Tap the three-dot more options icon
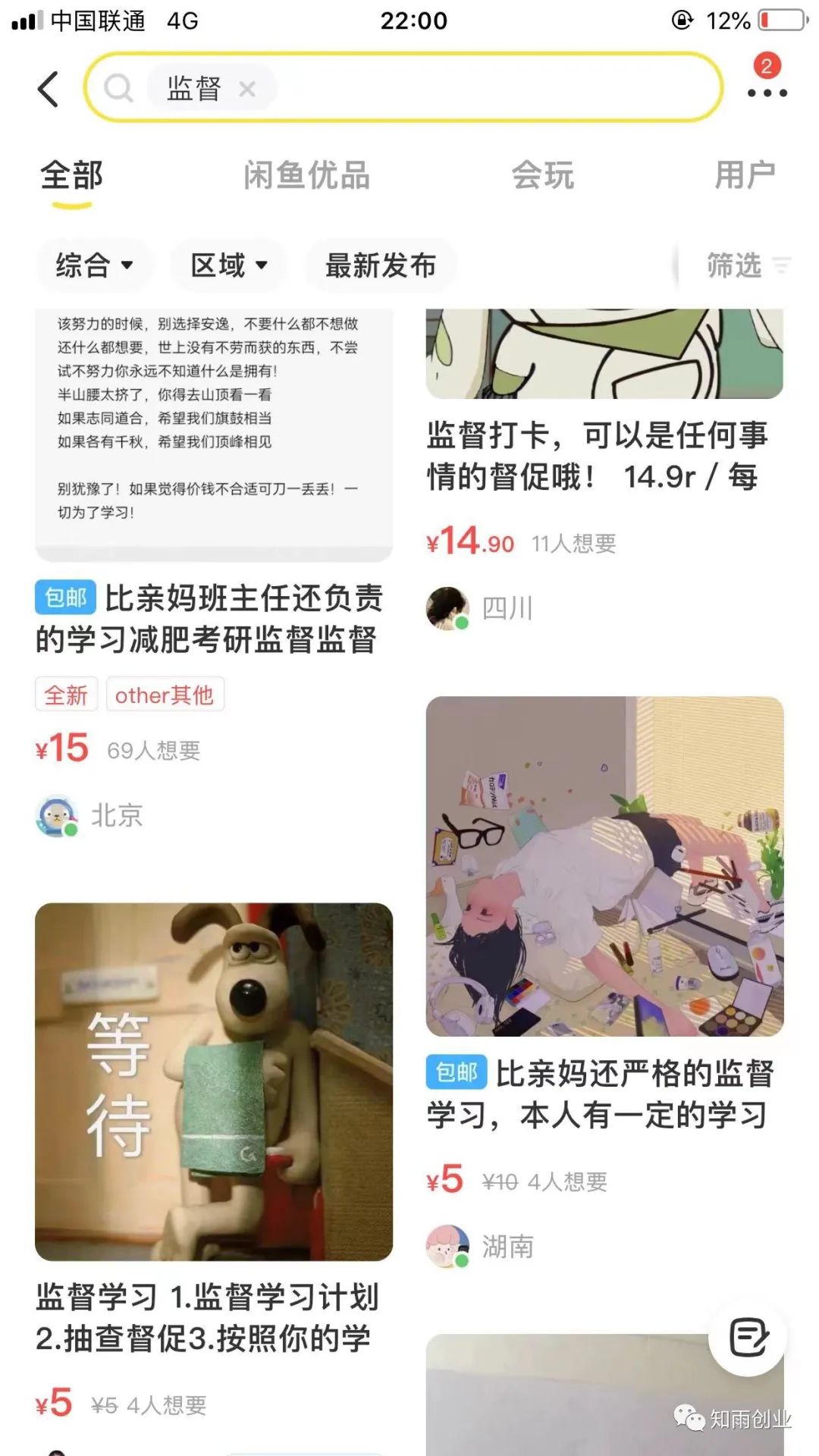This screenshot has height=1456, width=819. click(768, 93)
